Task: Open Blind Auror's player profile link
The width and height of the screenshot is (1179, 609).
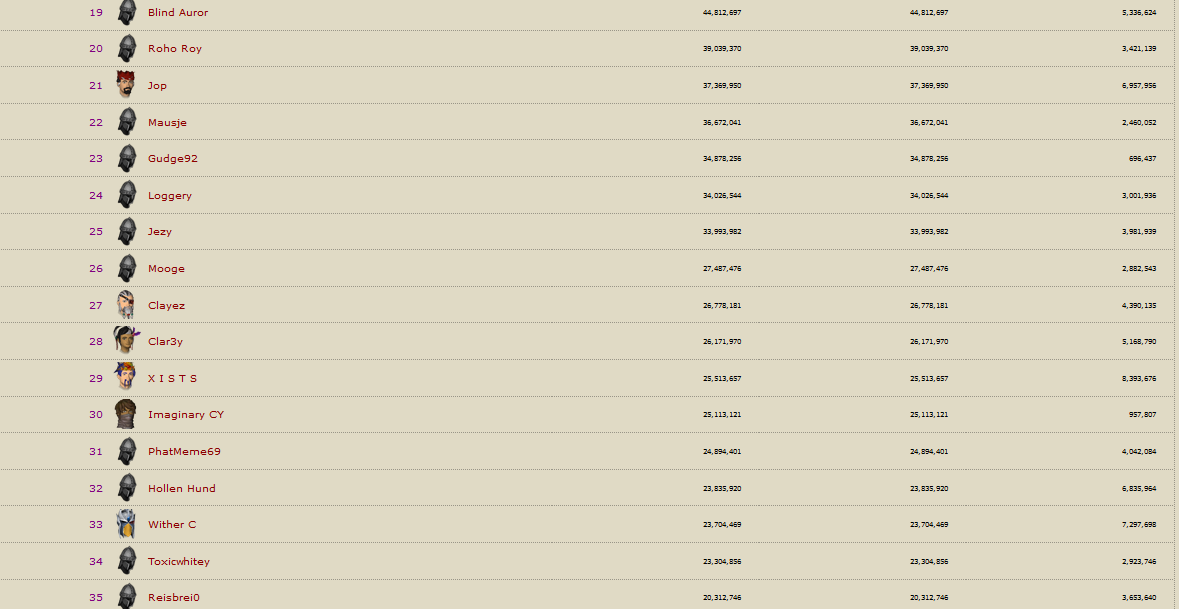Action: 178,13
